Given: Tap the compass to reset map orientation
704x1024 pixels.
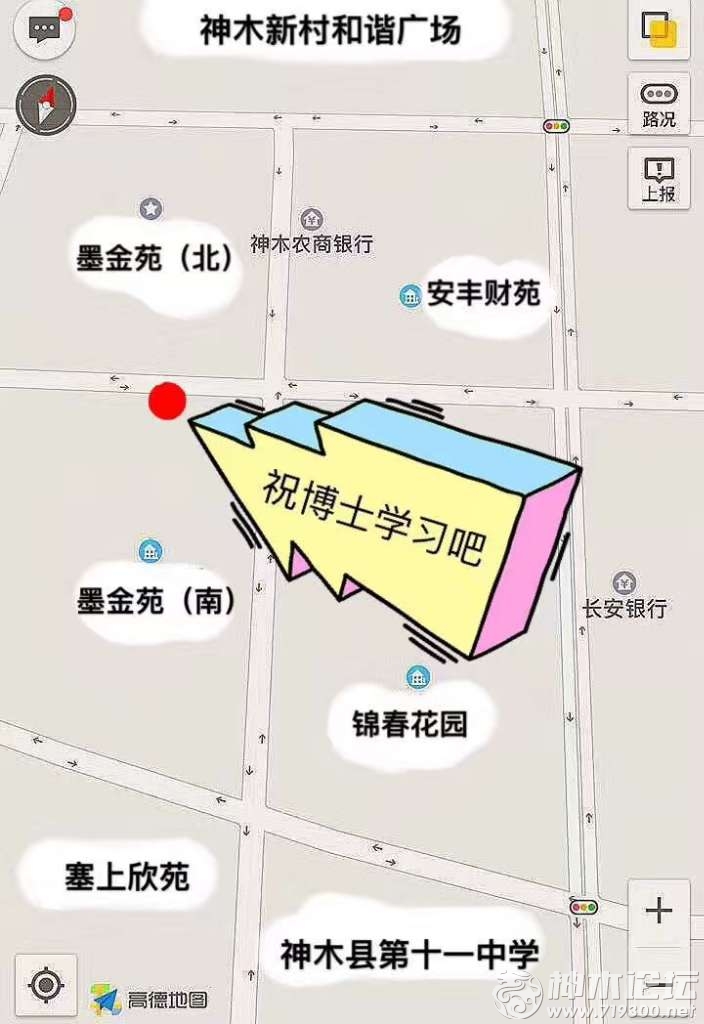Looking at the screenshot, I should [46, 105].
